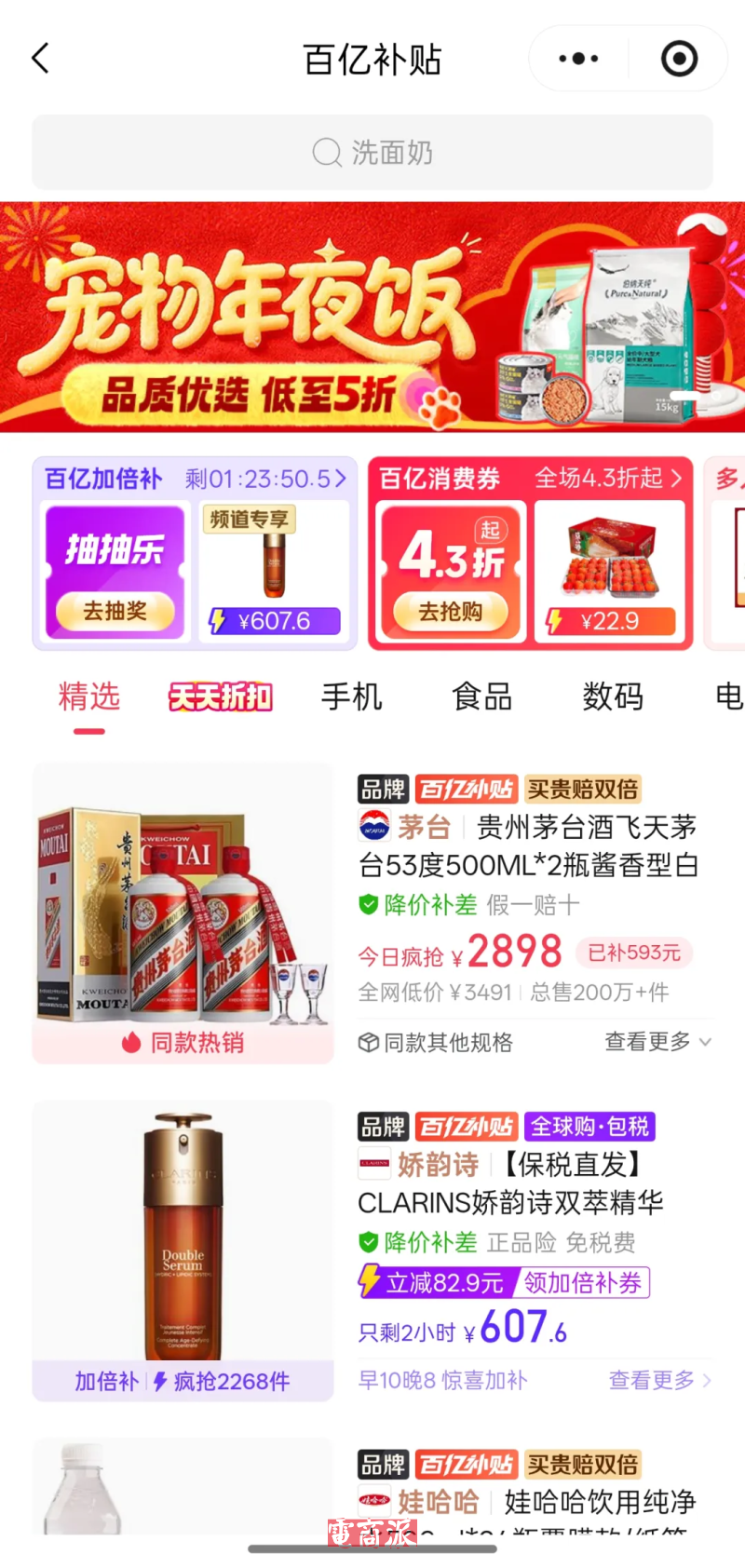Open 查看更多 beside 早10晚8 惊喜加补

[659, 1380]
